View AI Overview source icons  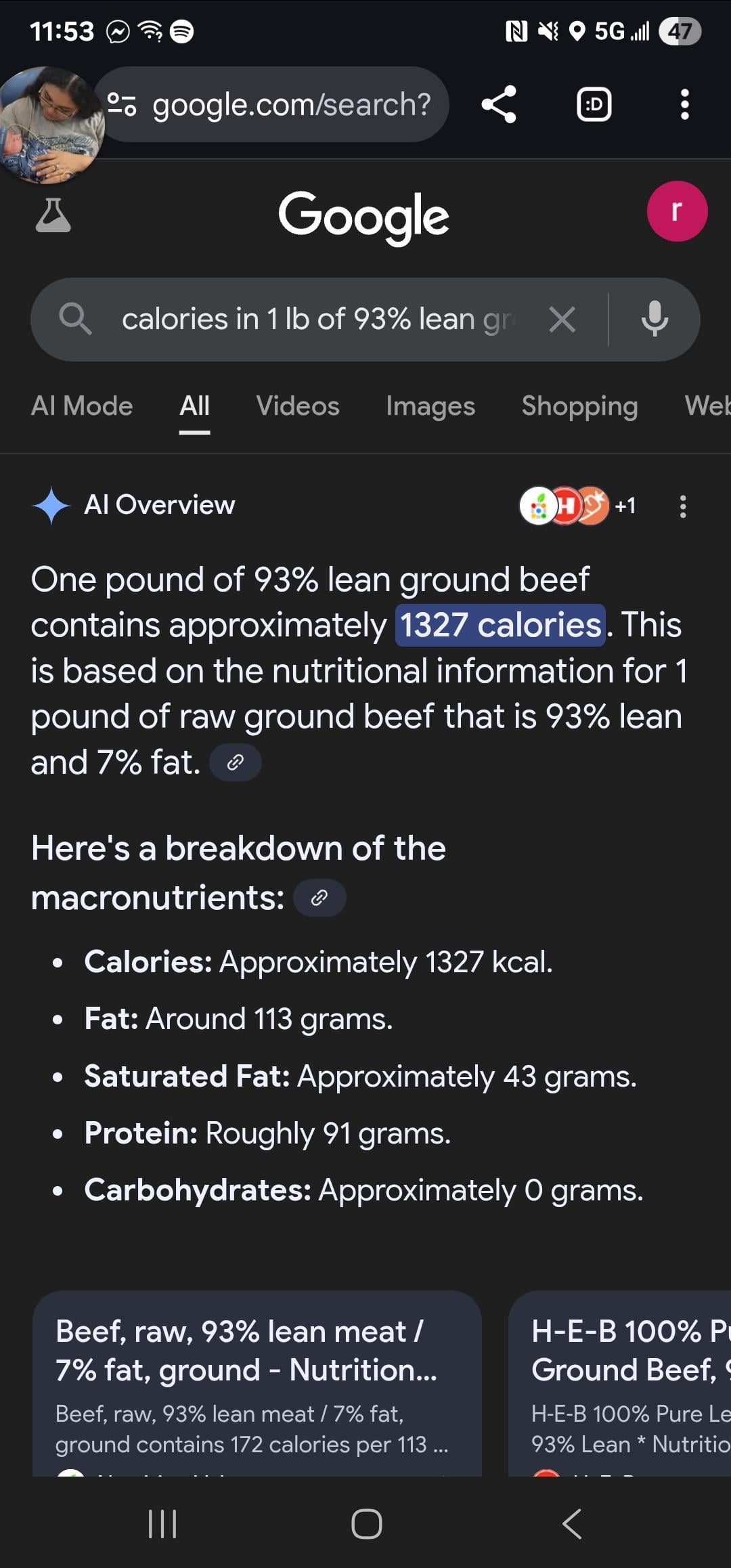(577, 506)
